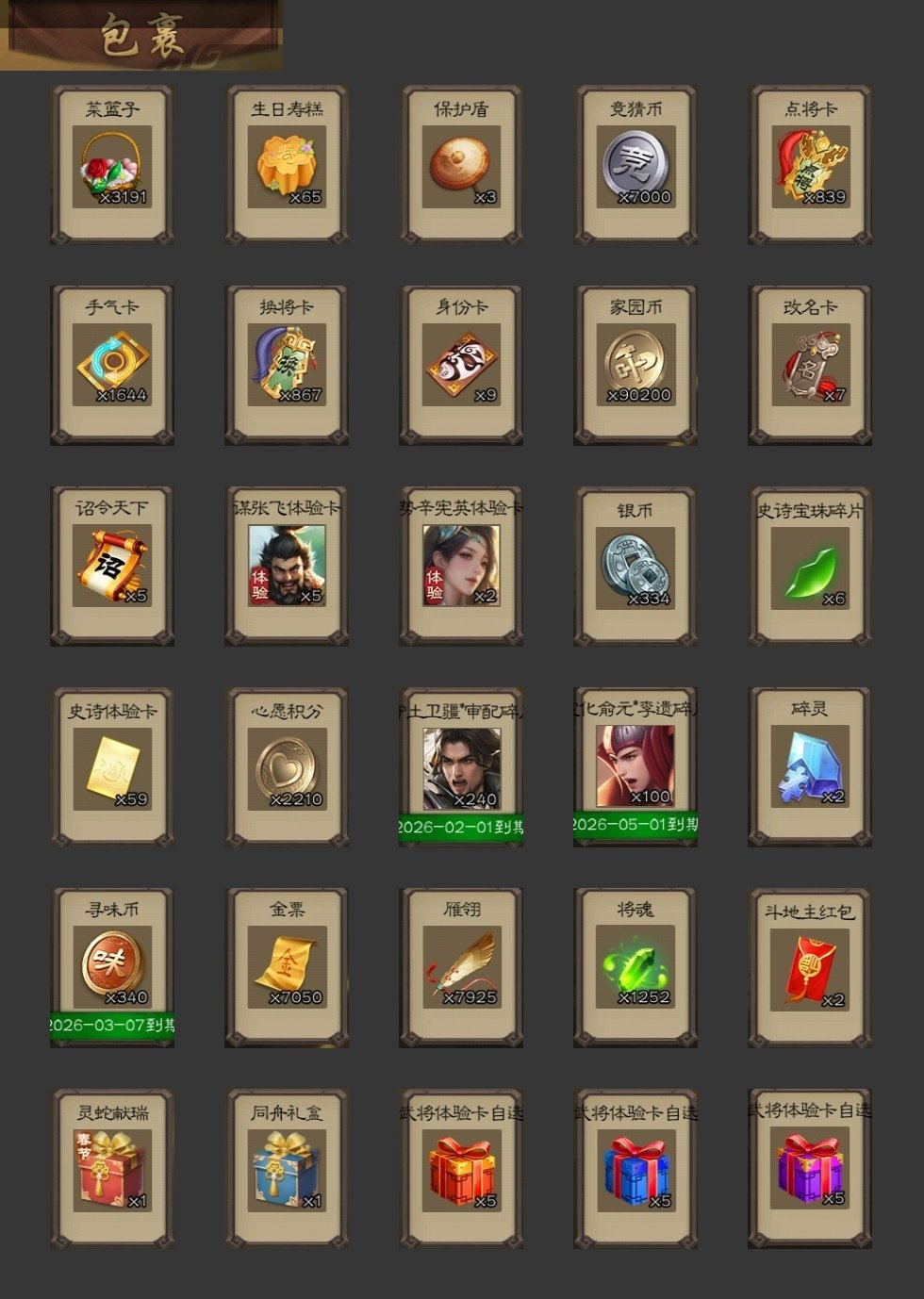The height and width of the screenshot is (1299, 924).
Task: Tap the 史诗宝珠碎片 green shard
Action: (810, 567)
